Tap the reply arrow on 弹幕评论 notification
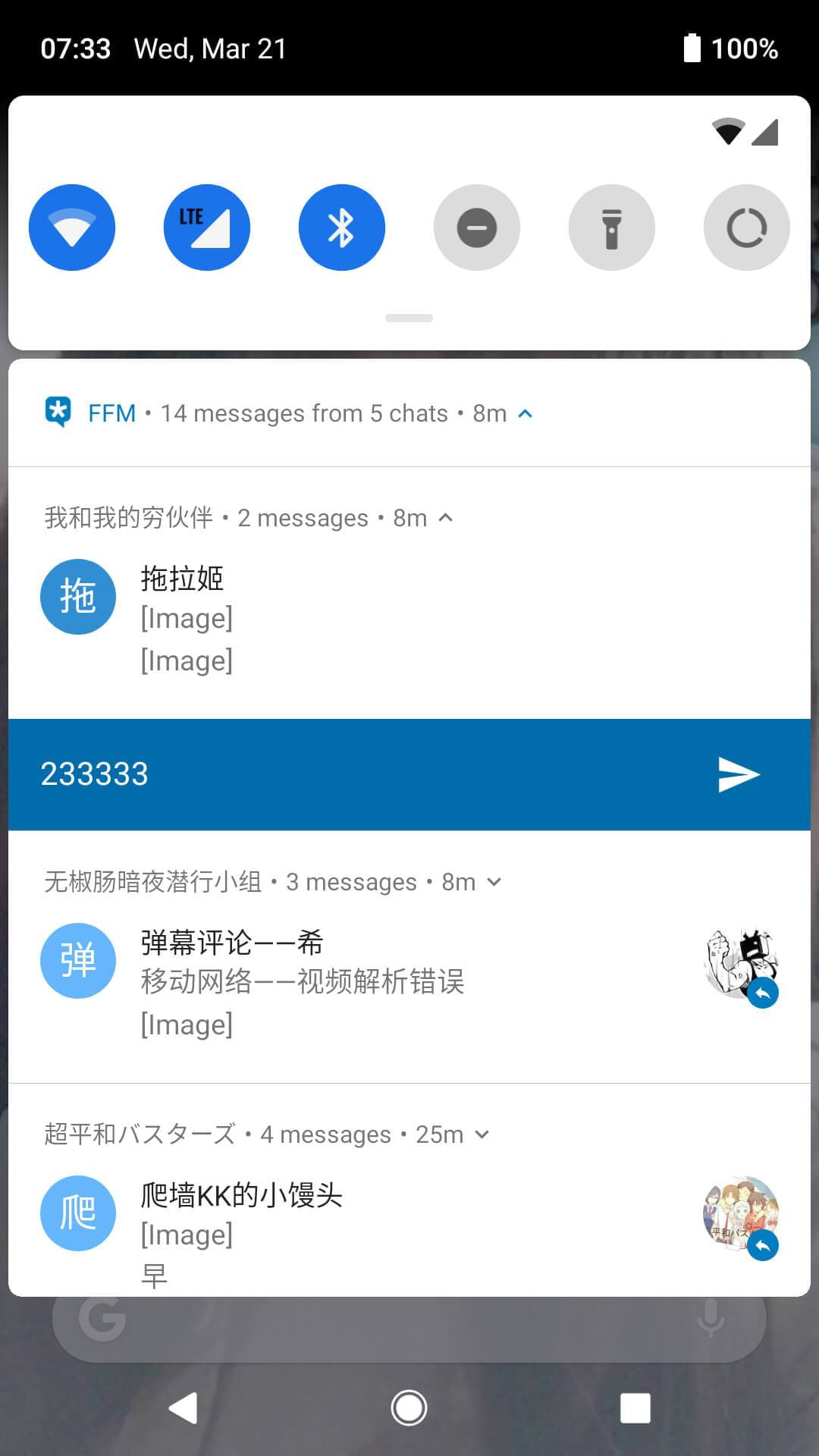Image resolution: width=819 pixels, height=1456 pixels. tap(763, 993)
